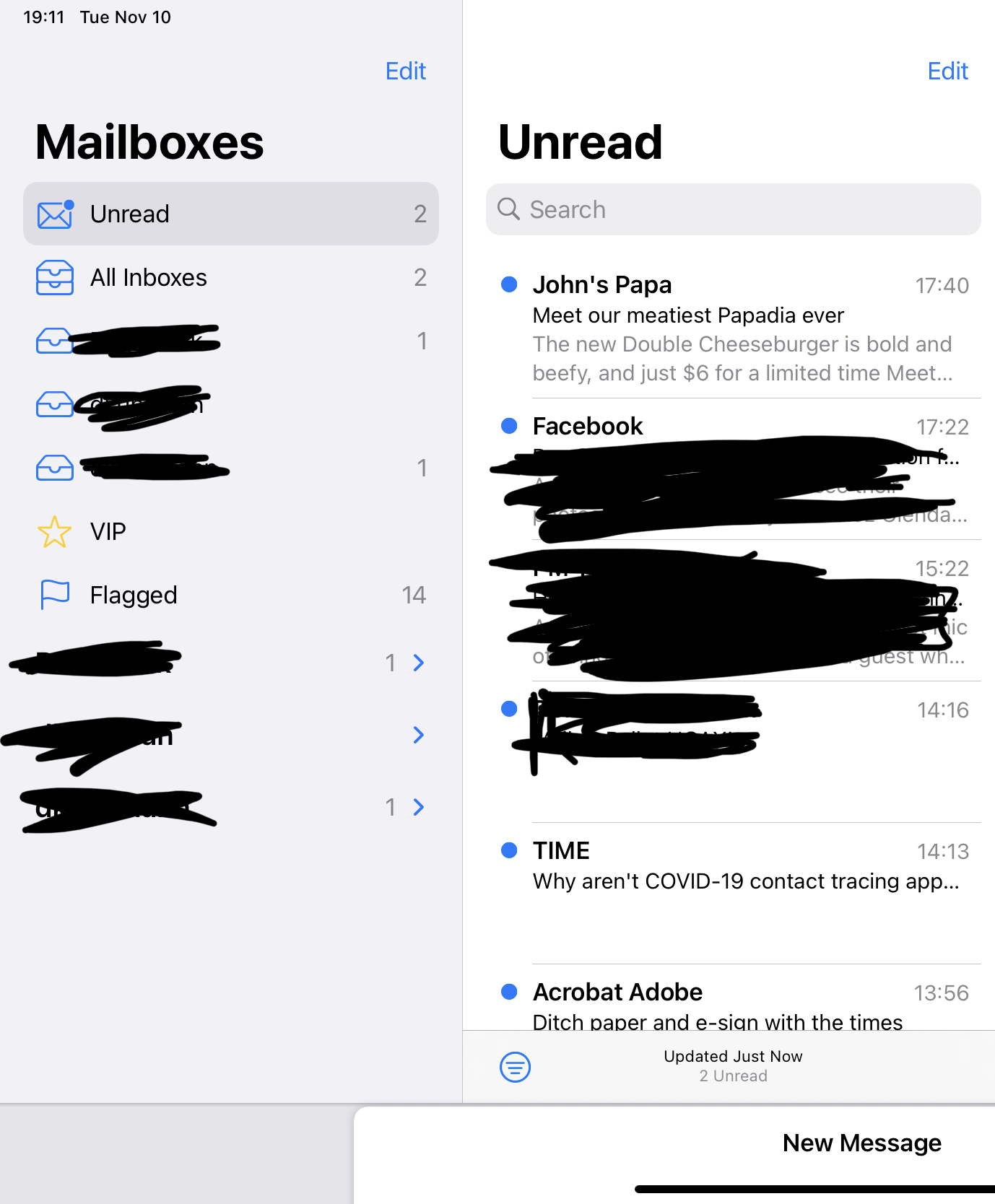
Task: Tap the Search field
Action: click(x=733, y=209)
